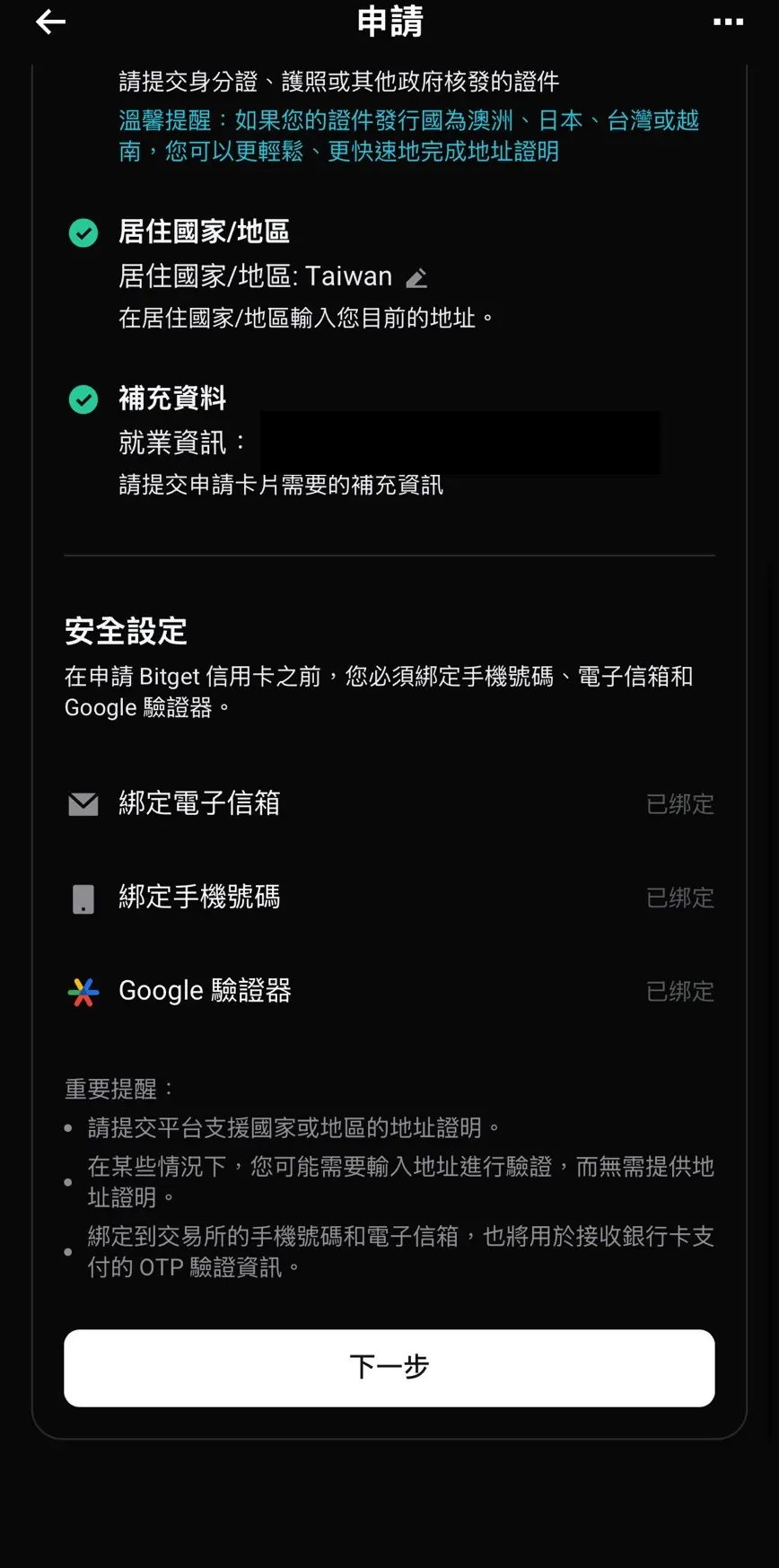Click the green checkmark beside 居住國家/地區
The height and width of the screenshot is (1568, 779).
pos(83,232)
